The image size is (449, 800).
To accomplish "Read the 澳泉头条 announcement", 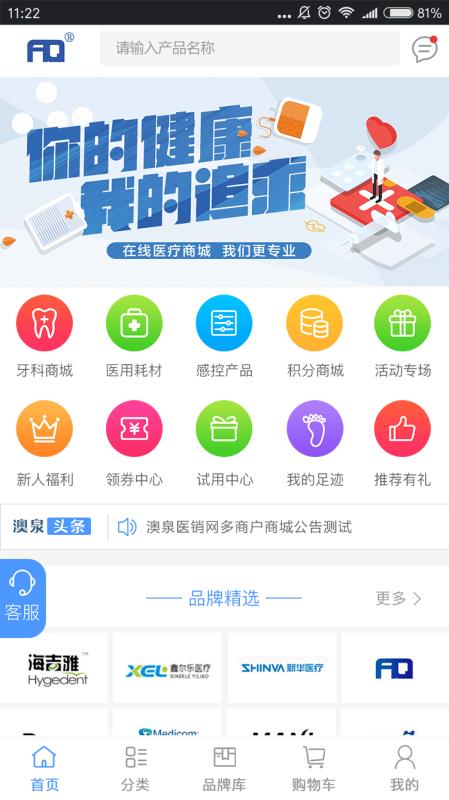I will tap(249, 527).
